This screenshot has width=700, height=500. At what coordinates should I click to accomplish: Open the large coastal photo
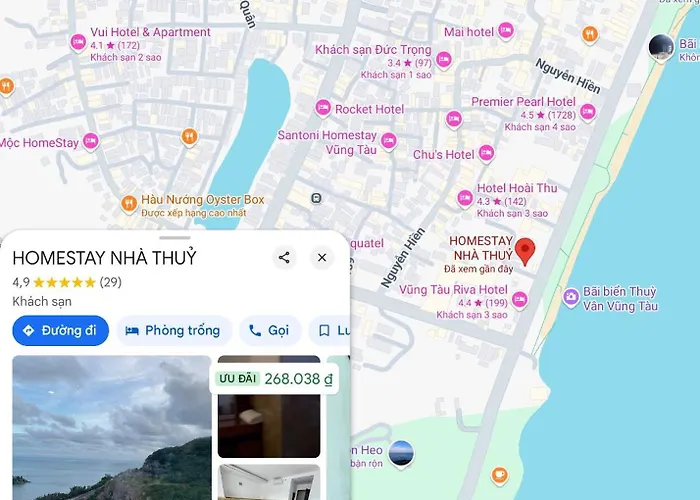coord(111,428)
